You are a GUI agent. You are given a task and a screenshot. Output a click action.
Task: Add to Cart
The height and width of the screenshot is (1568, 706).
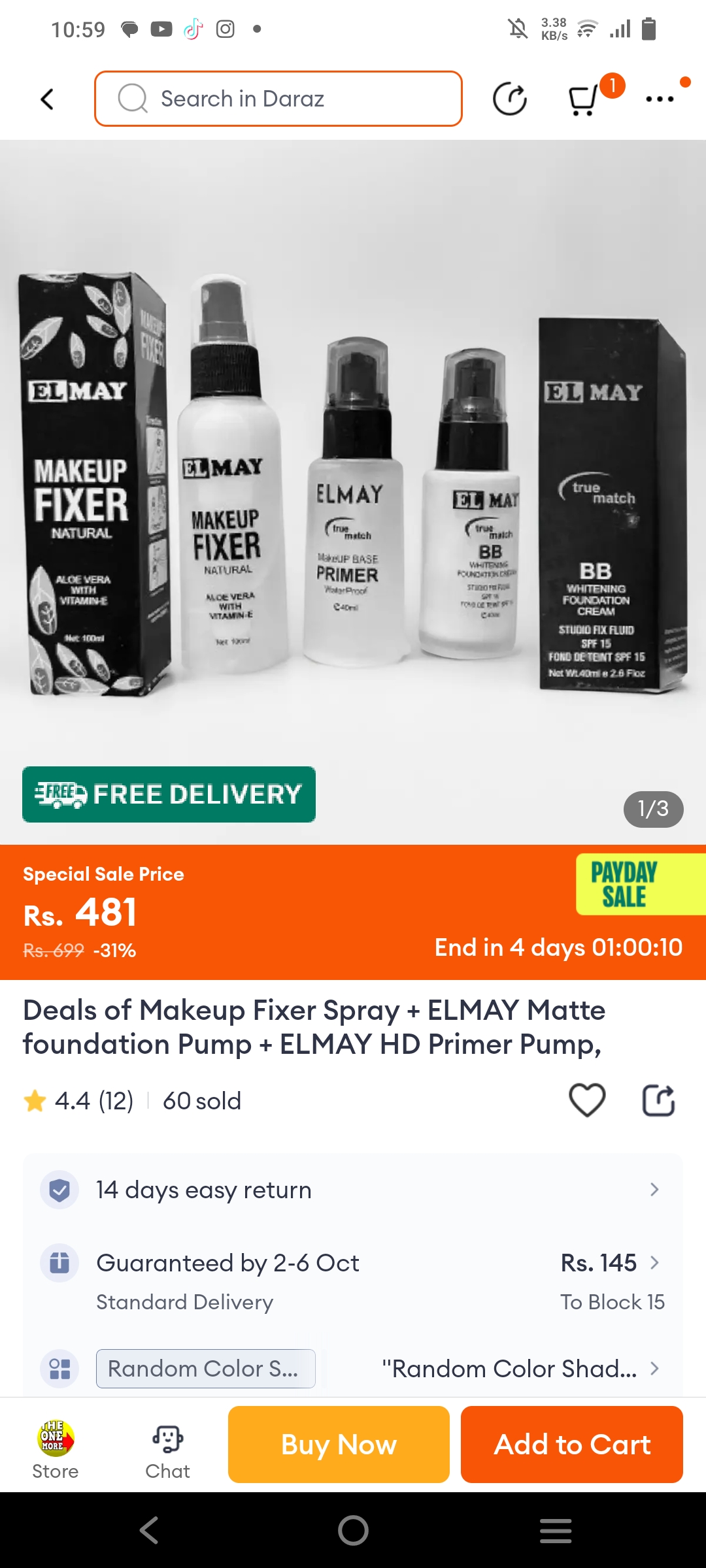[x=571, y=1445]
